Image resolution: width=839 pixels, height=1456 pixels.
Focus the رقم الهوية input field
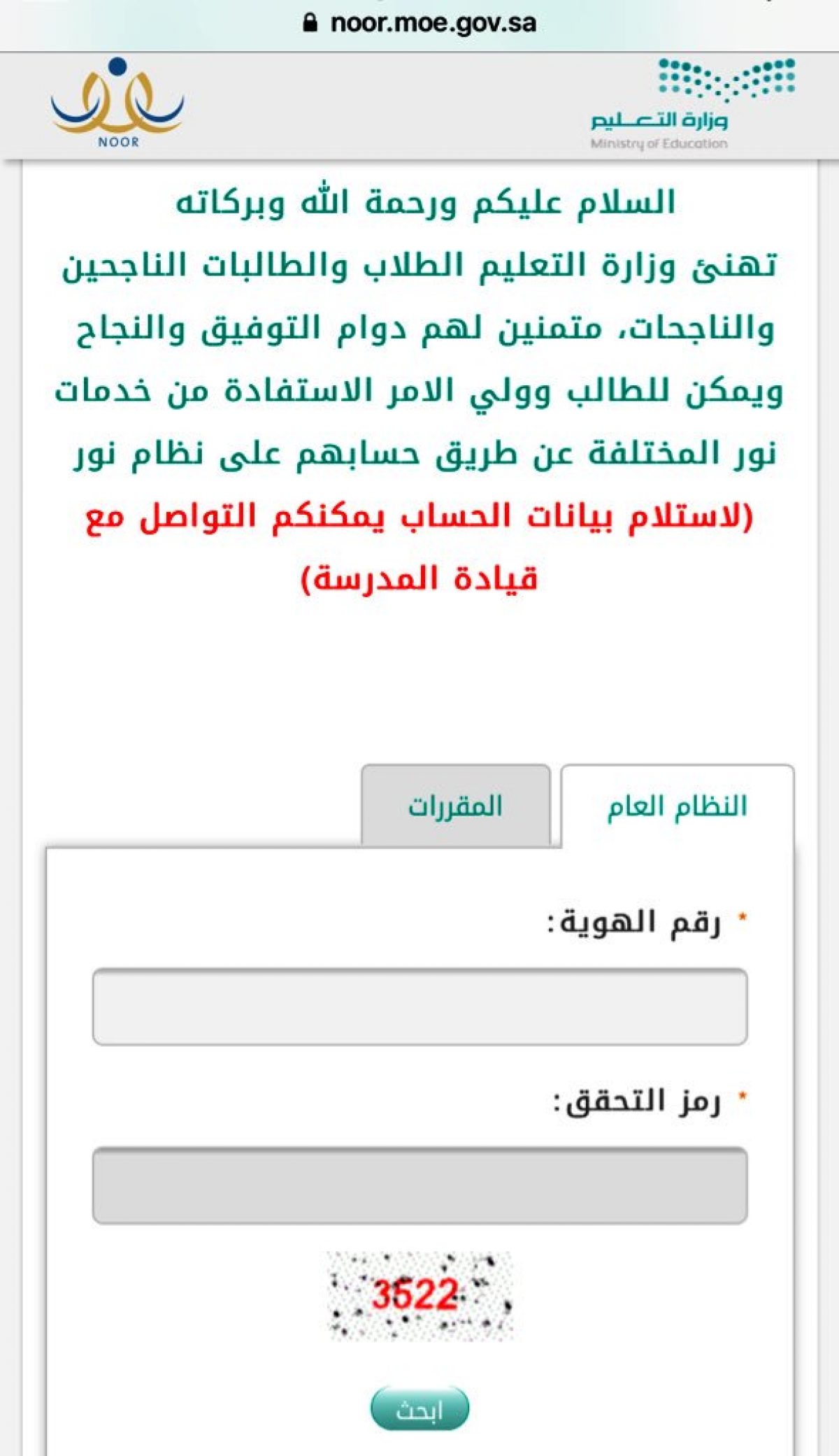[419, 1007]
